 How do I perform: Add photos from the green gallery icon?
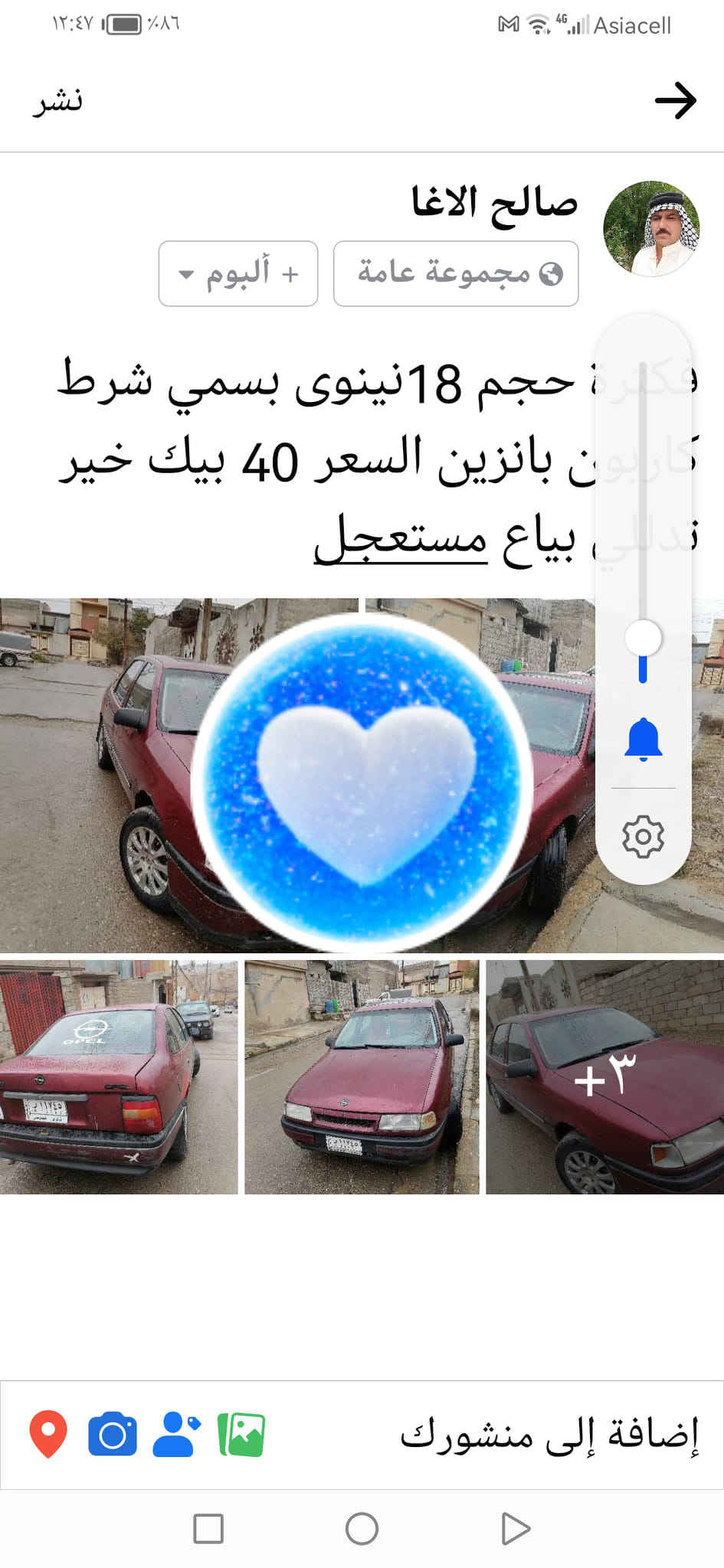click(241, 1434)
